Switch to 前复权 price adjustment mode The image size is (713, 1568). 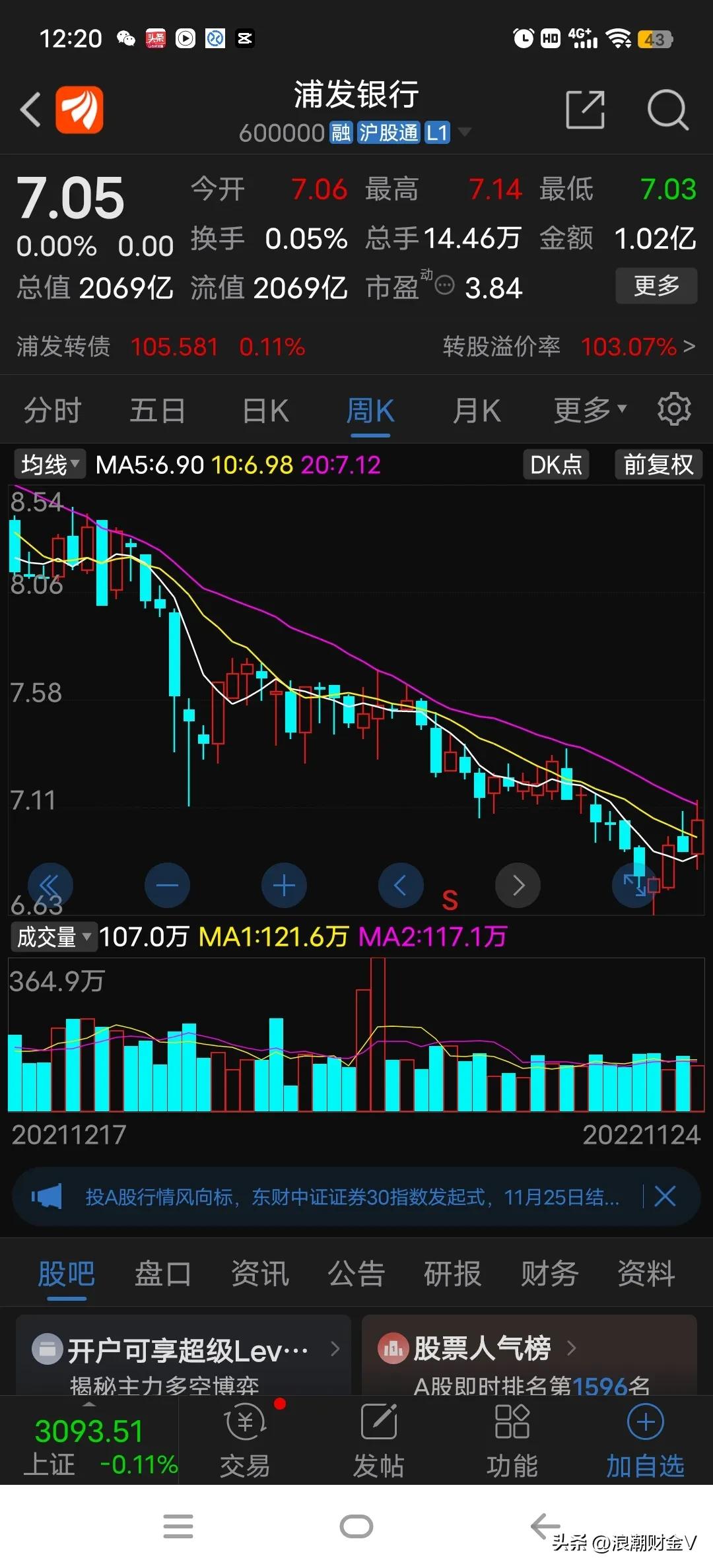658,465
